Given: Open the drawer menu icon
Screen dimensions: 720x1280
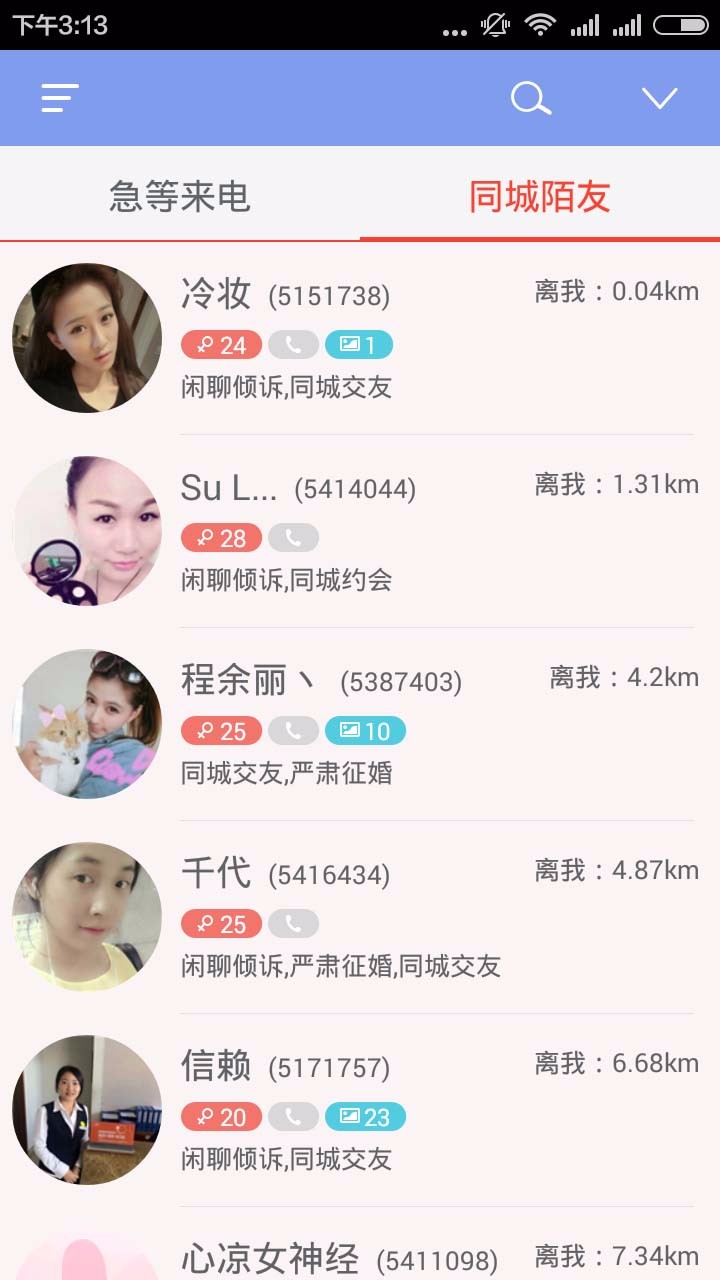Looking at the screenshot, I should 60,98.
